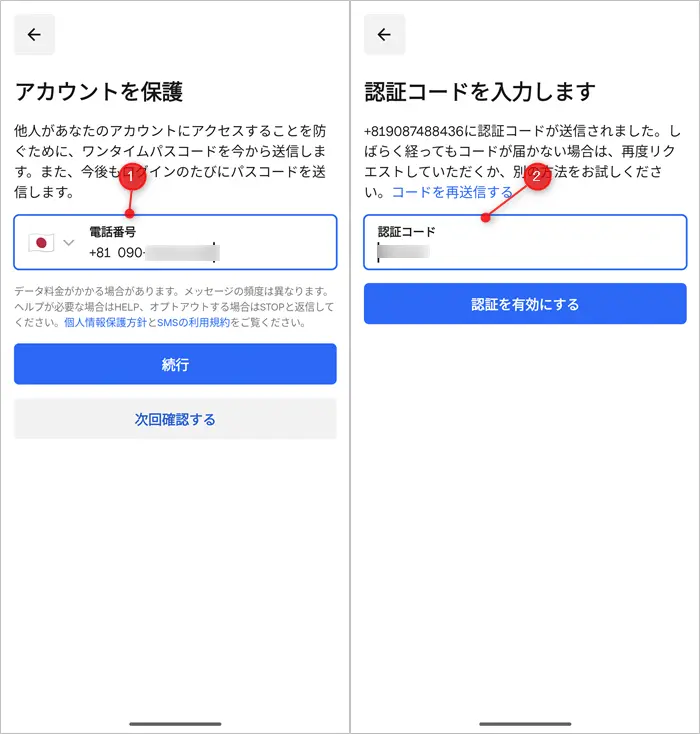Go back from the 認証コードを入力します screen
700x734 pixels.
(x=384, y=35)
